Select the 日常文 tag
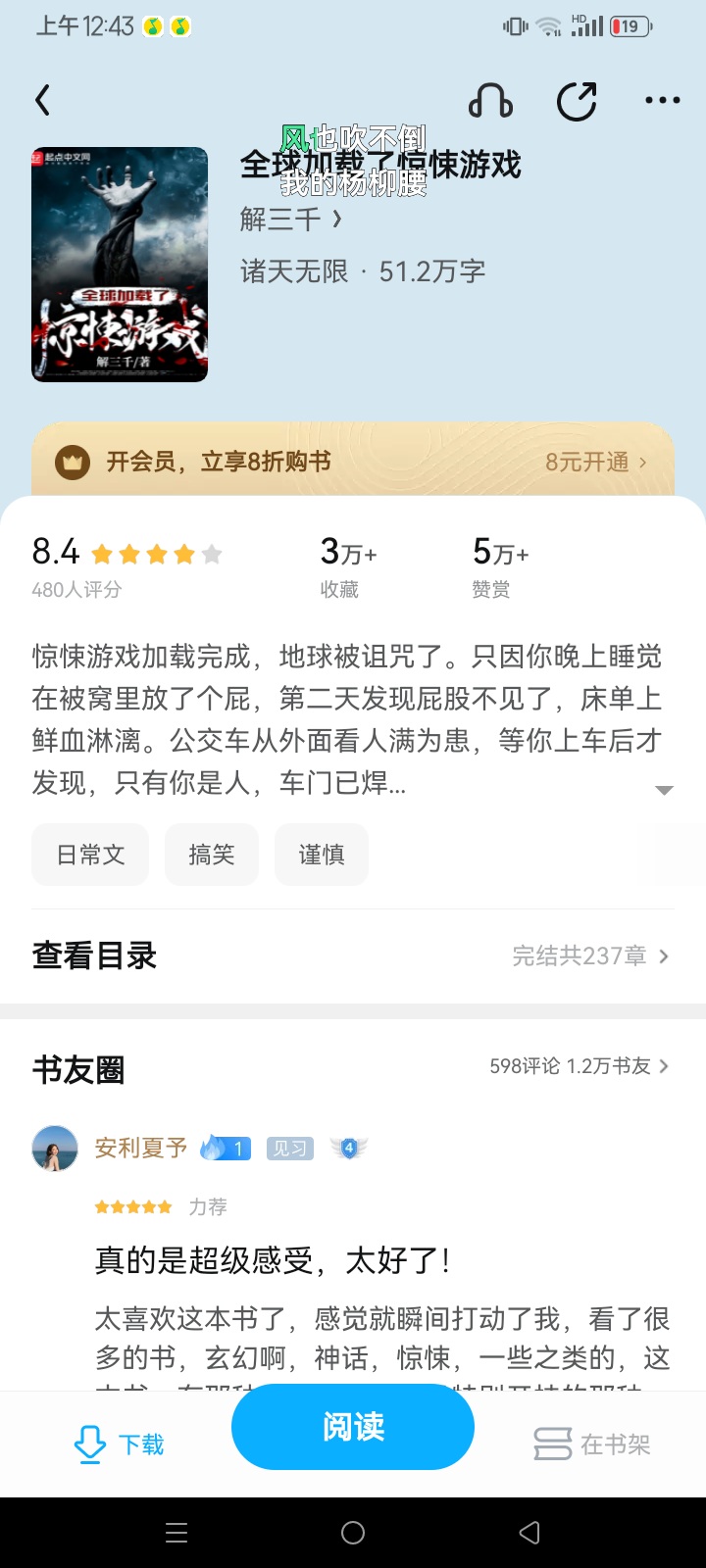Image resolution: width=706 pixels, height=1568 pixels. coord(90,855)
